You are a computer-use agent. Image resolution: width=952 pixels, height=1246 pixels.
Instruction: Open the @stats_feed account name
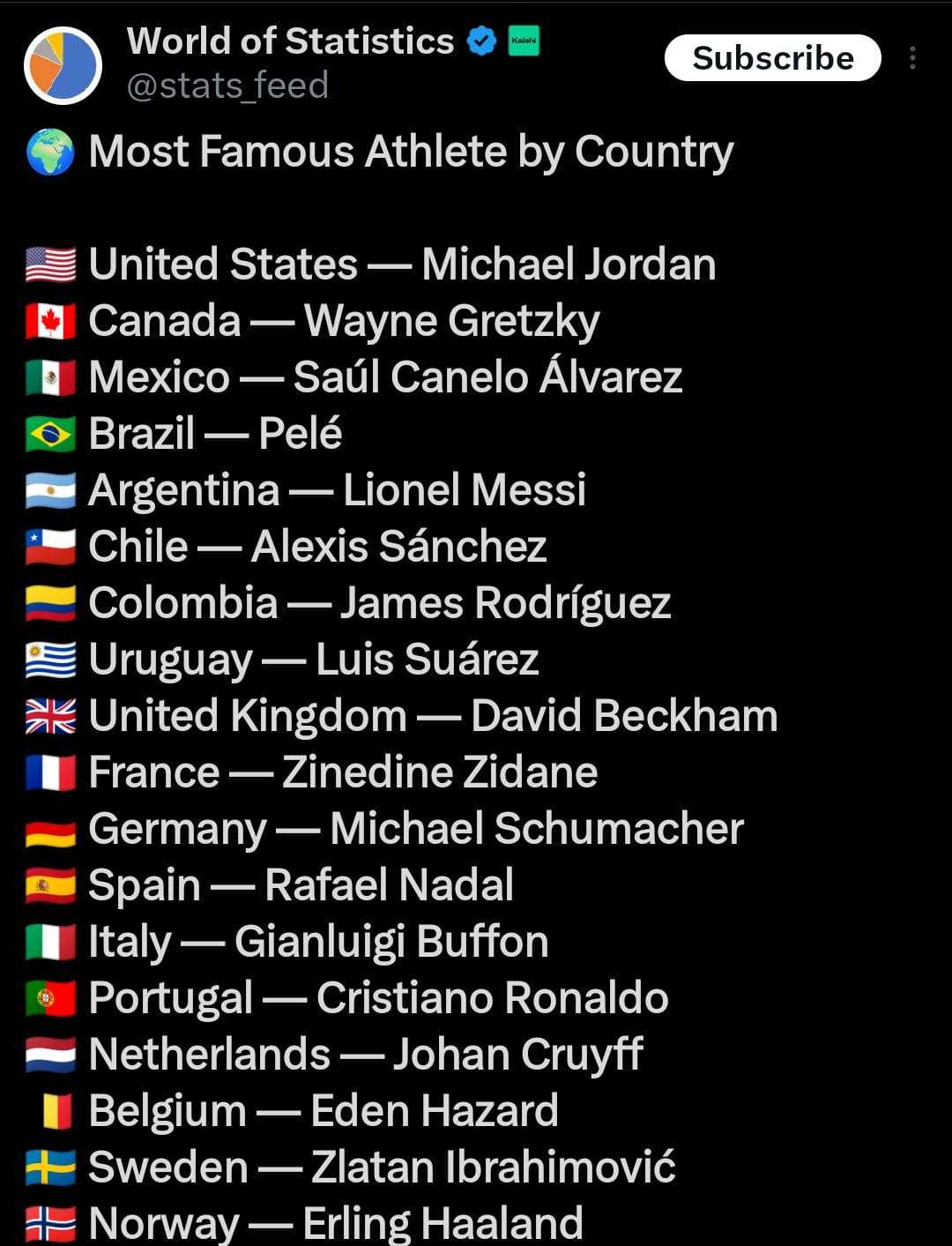click(227, 86)
